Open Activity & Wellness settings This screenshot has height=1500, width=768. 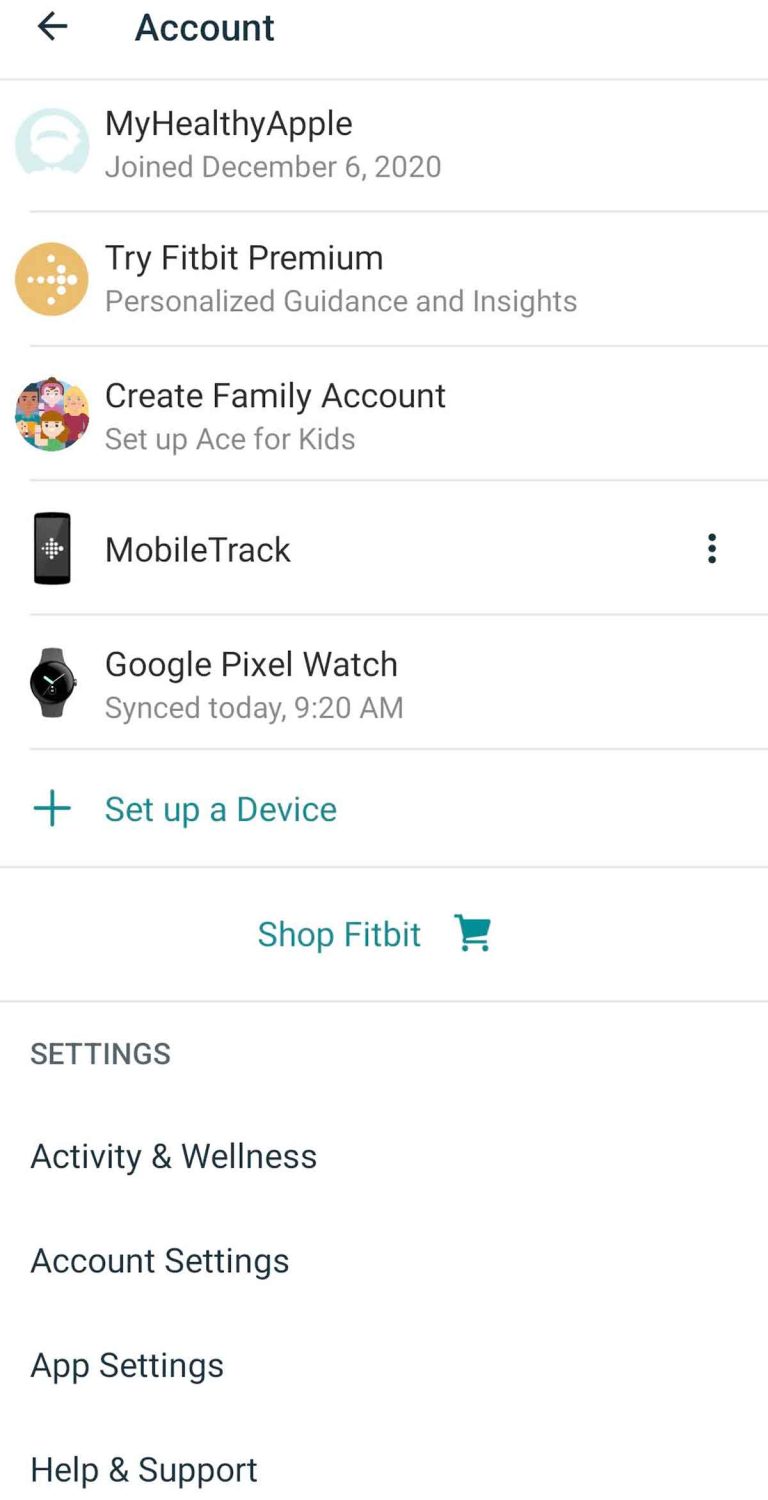(173, 1156)
